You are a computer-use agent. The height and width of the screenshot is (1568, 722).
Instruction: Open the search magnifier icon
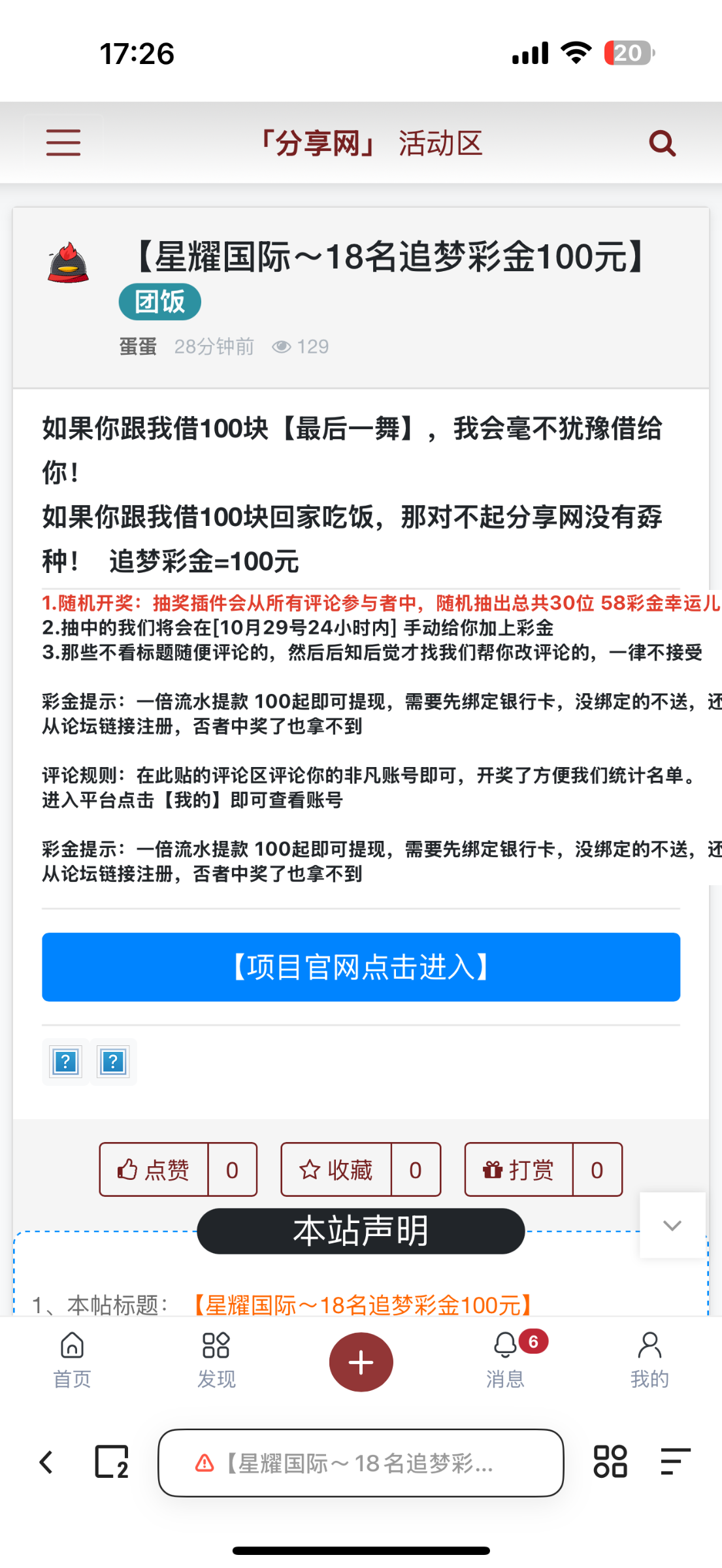662,143
